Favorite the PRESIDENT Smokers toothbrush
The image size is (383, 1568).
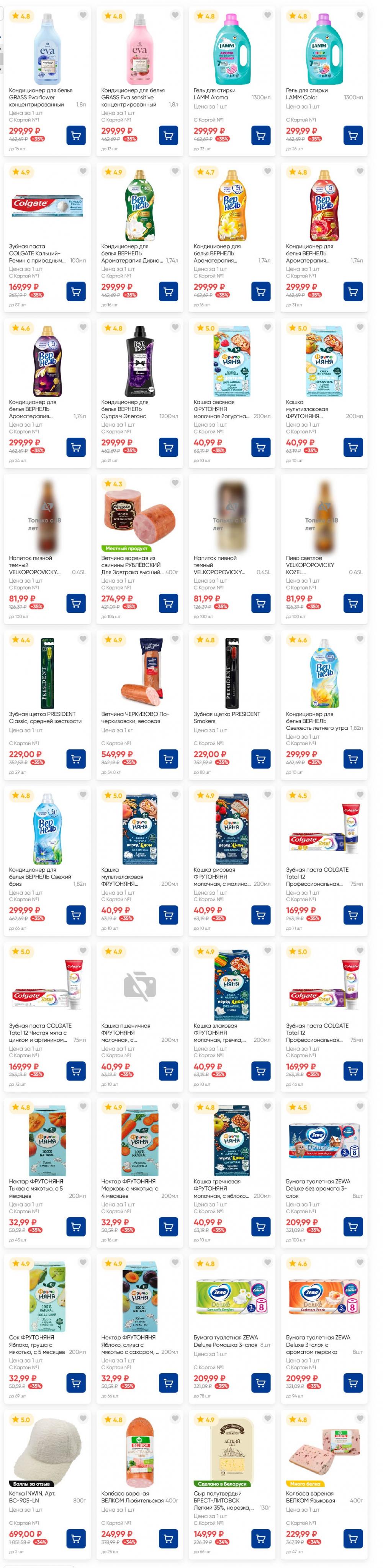267,639
